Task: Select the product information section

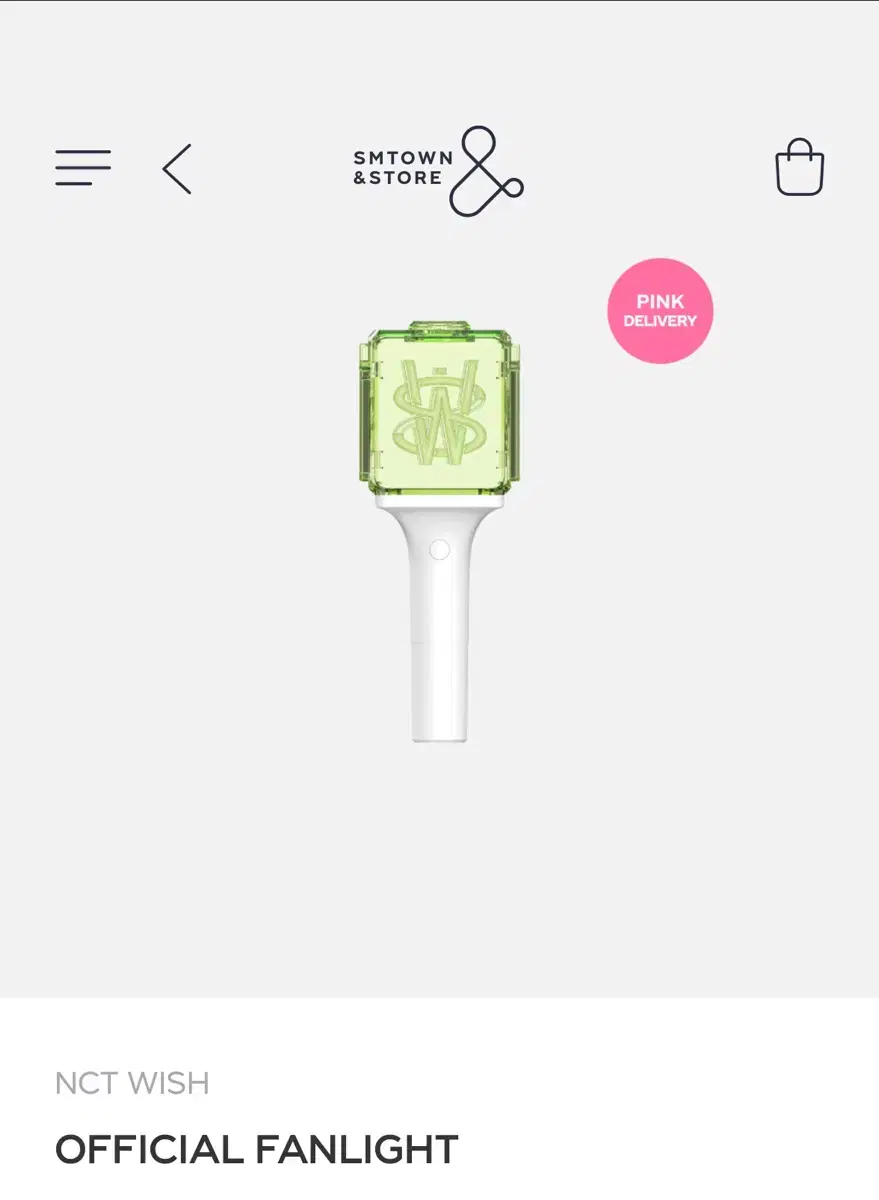Action: click(440, 1110)
